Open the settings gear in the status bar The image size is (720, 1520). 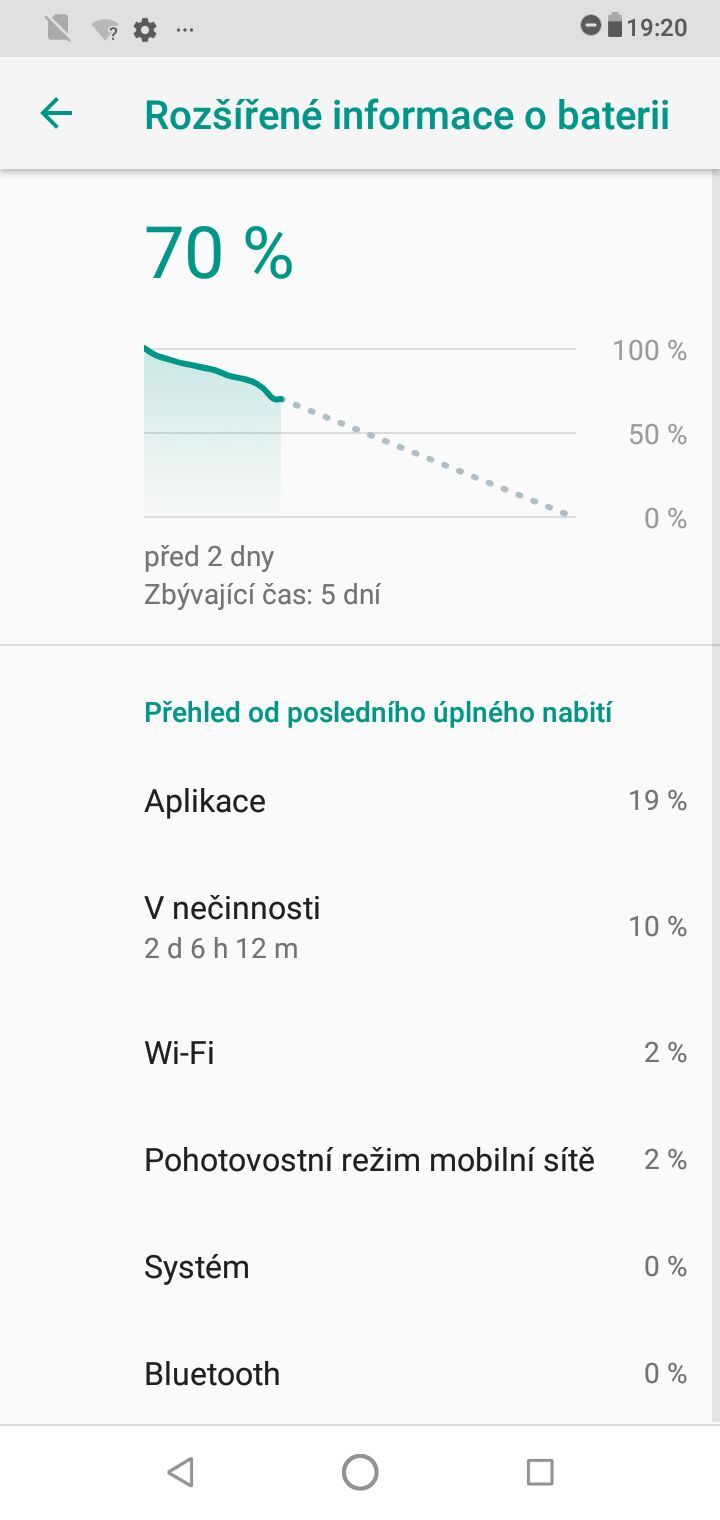(x=145, y=30)
